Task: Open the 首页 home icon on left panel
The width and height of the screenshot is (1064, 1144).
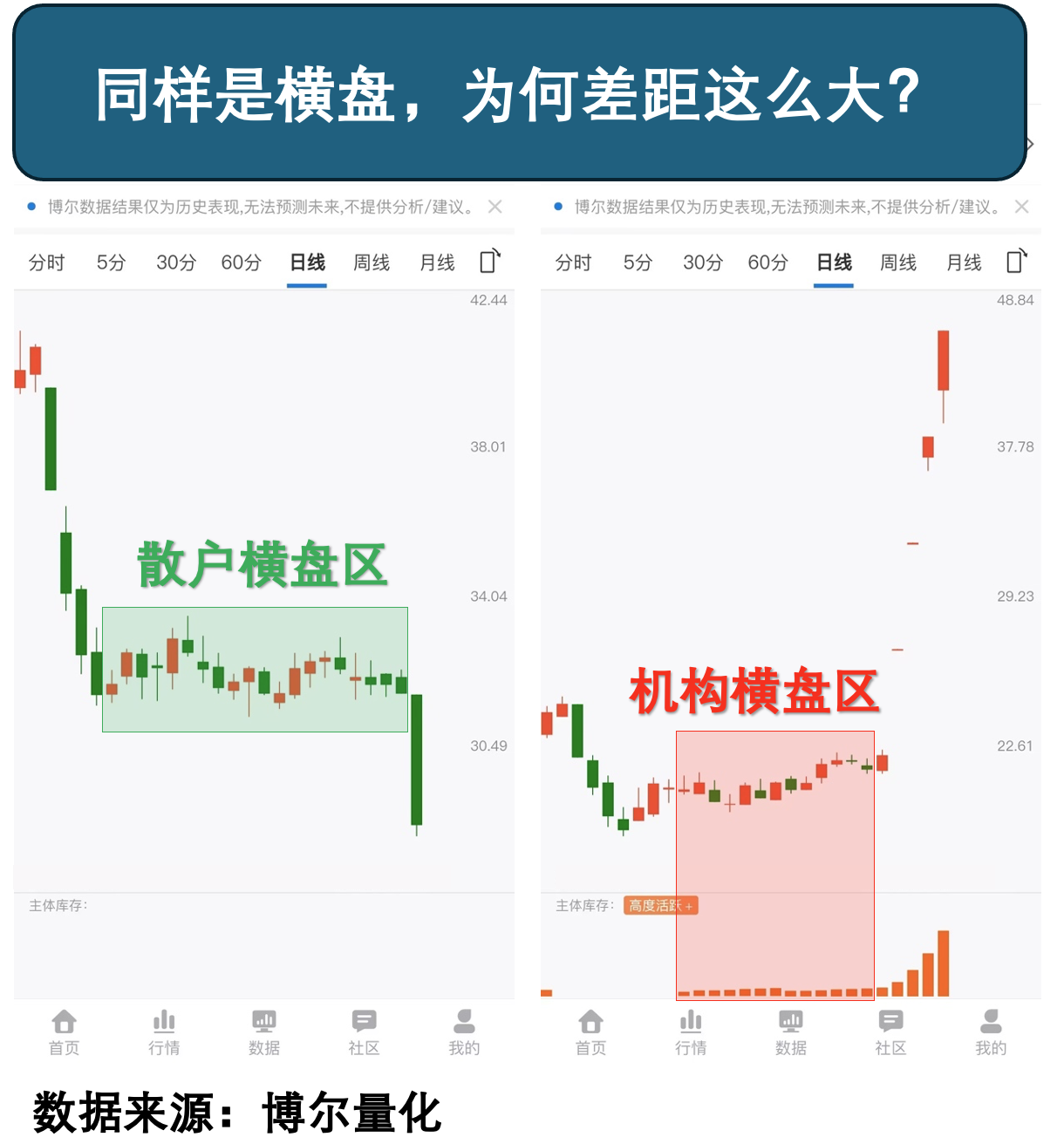Action: [x=65, y=1032]
